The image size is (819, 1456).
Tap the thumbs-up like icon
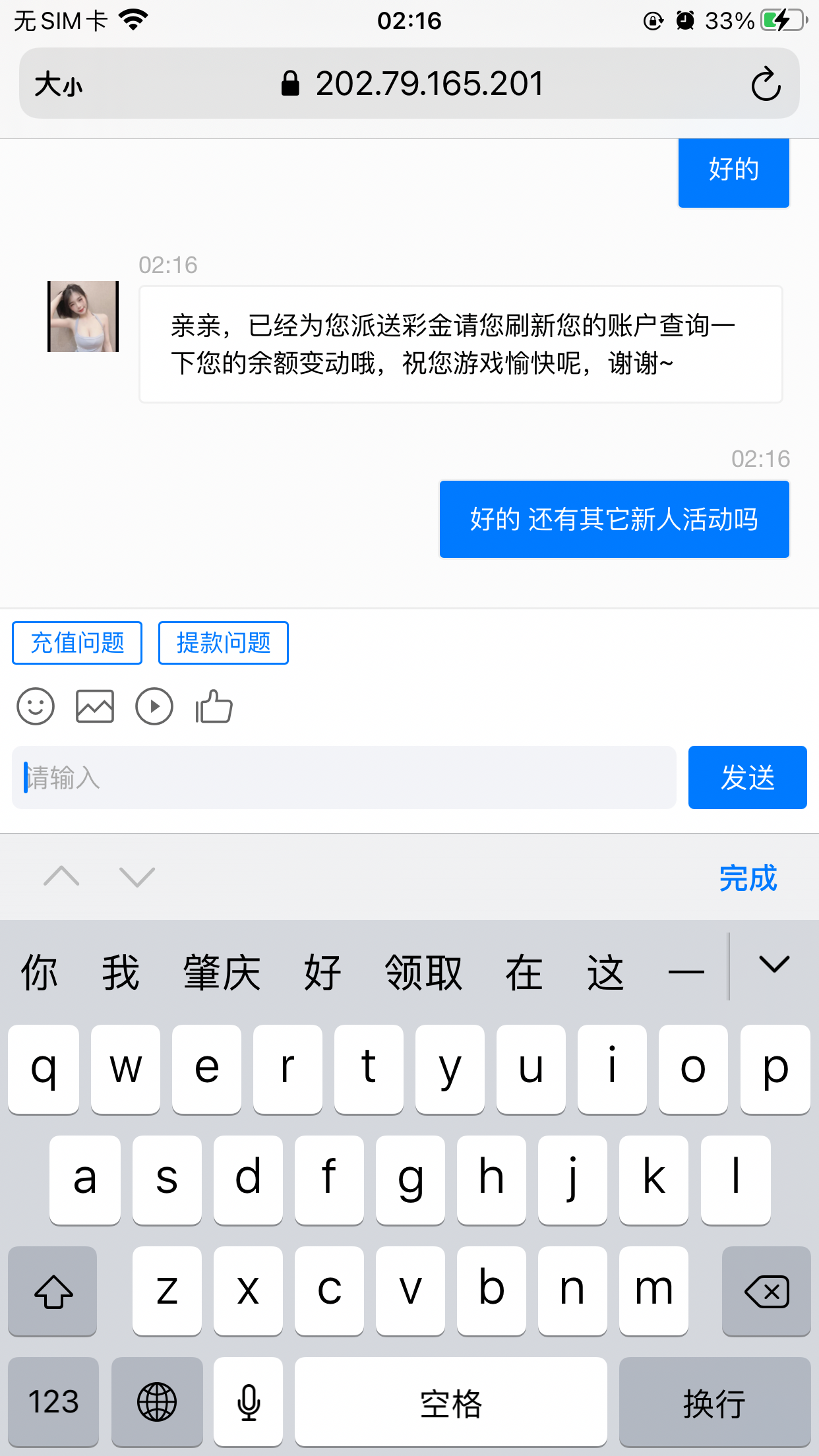(x=213, y=706)
